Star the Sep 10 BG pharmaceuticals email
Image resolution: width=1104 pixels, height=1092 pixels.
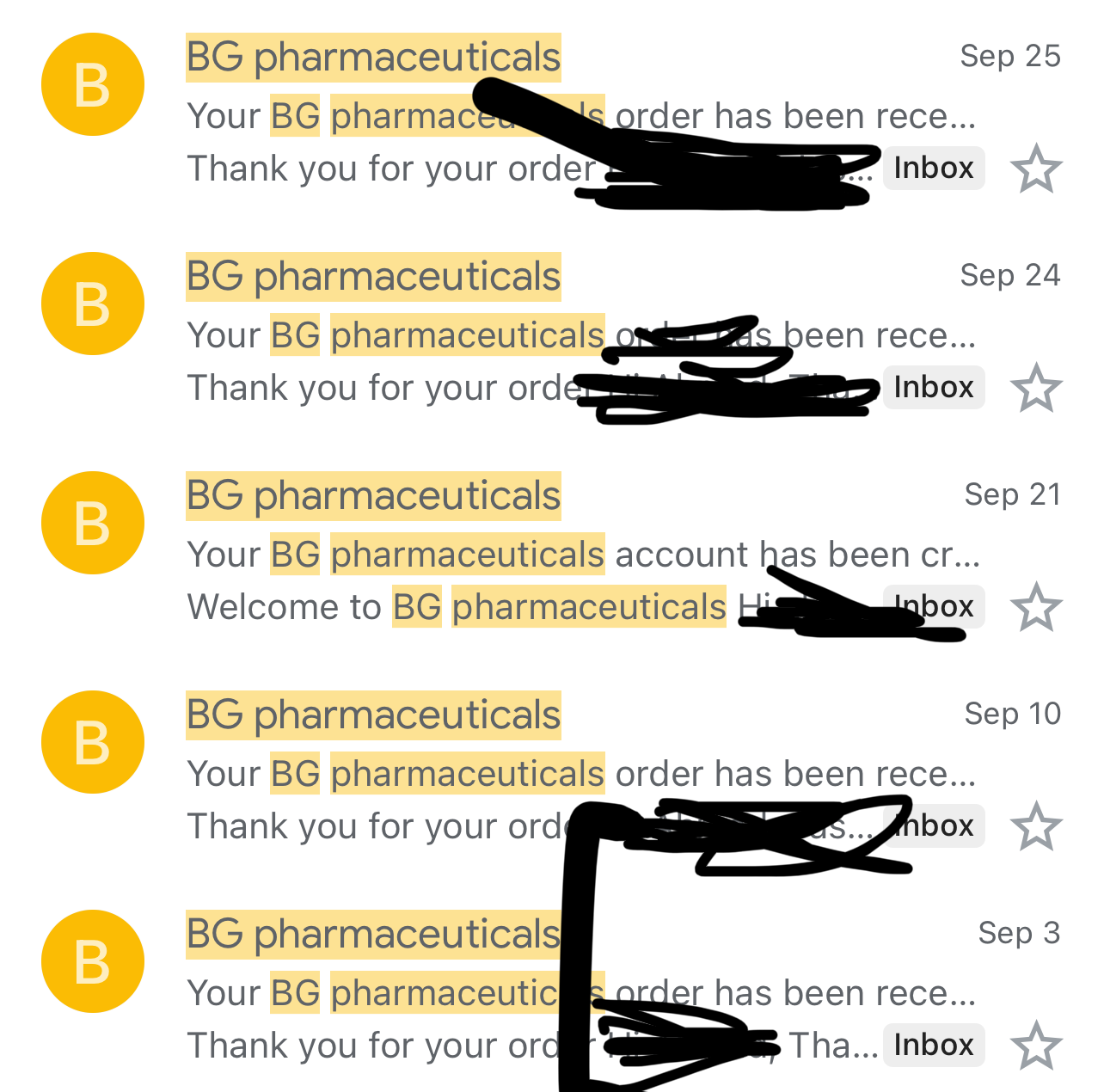[1036, 826]
